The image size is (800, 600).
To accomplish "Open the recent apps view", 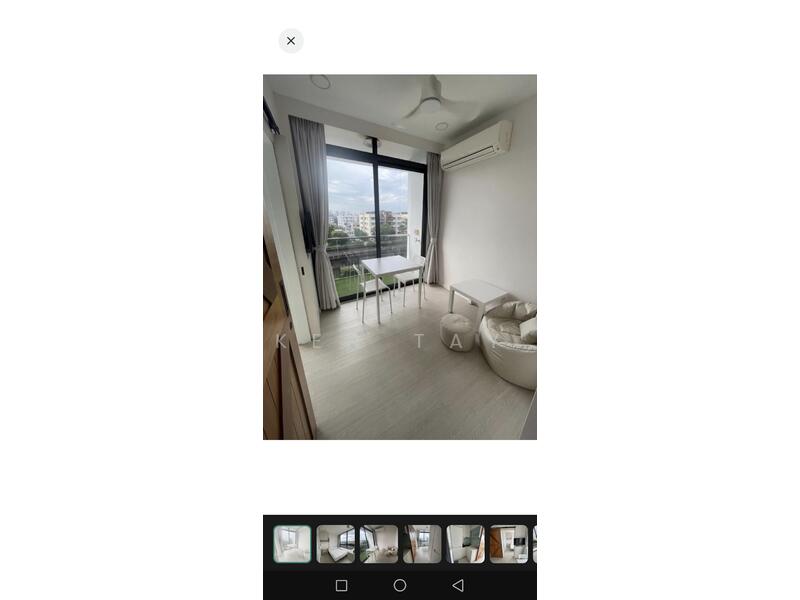I will point(341,585).
